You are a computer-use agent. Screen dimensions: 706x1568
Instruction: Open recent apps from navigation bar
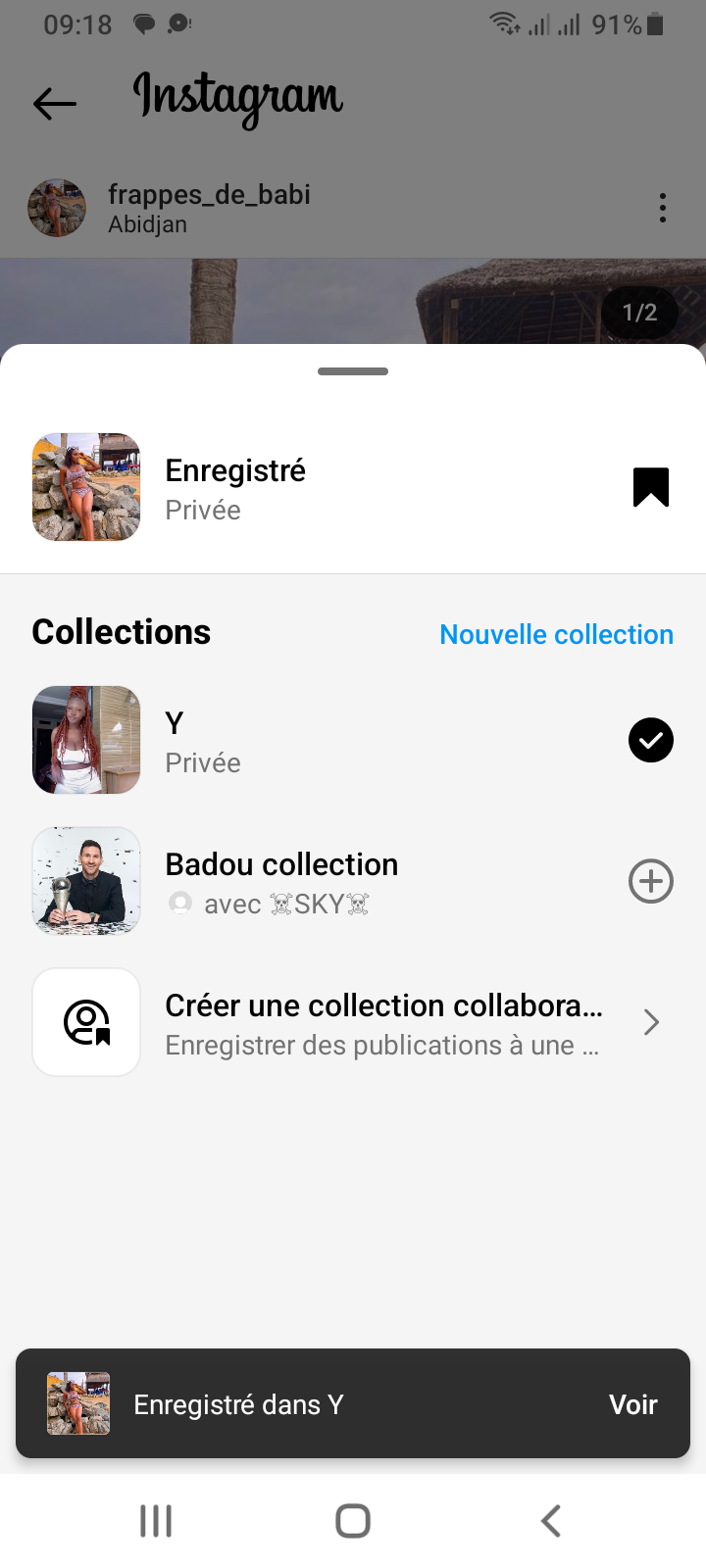click(x=156, y=1521)
